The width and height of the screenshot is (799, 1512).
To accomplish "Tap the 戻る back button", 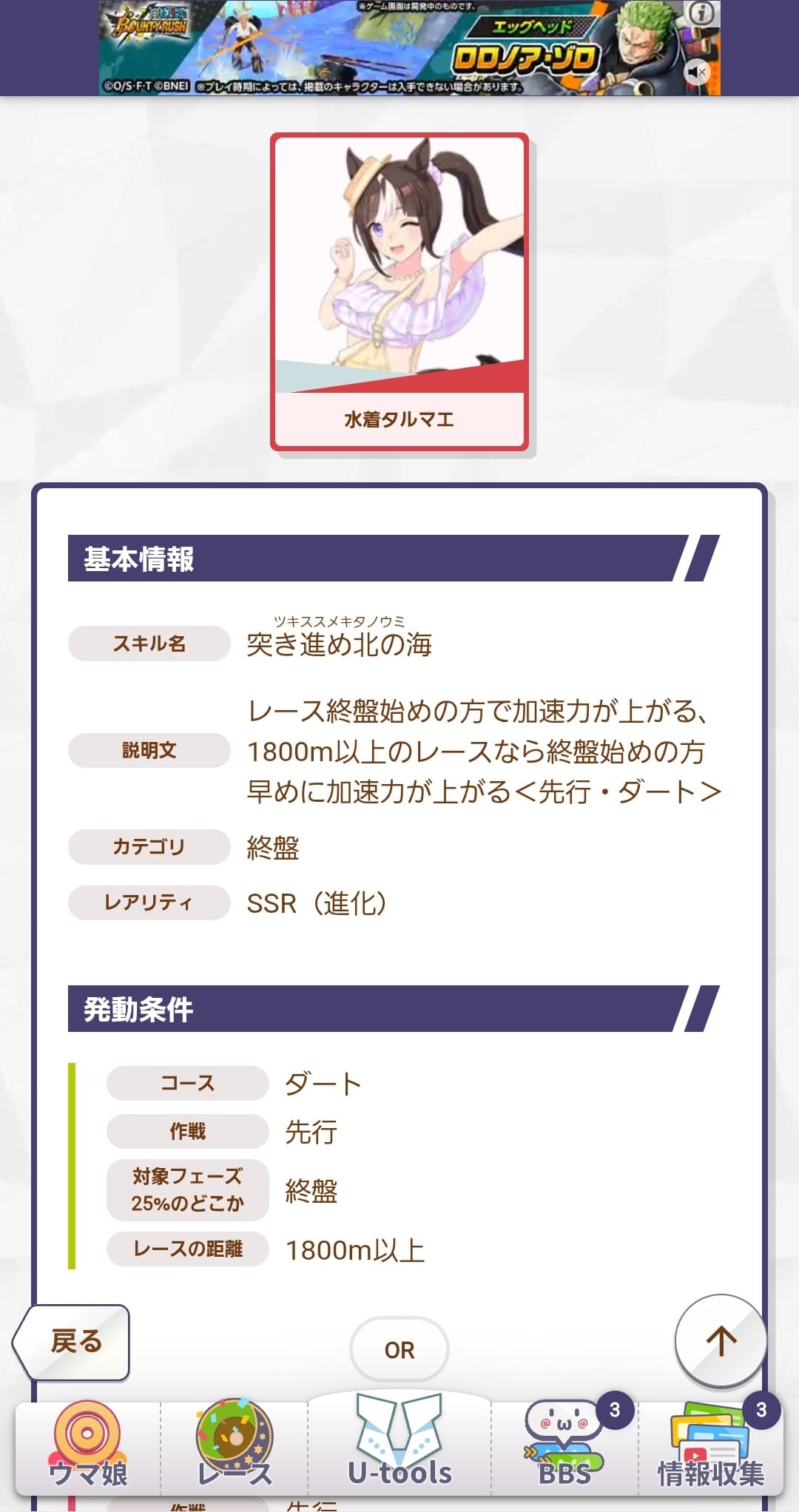I will [71, 1341].
